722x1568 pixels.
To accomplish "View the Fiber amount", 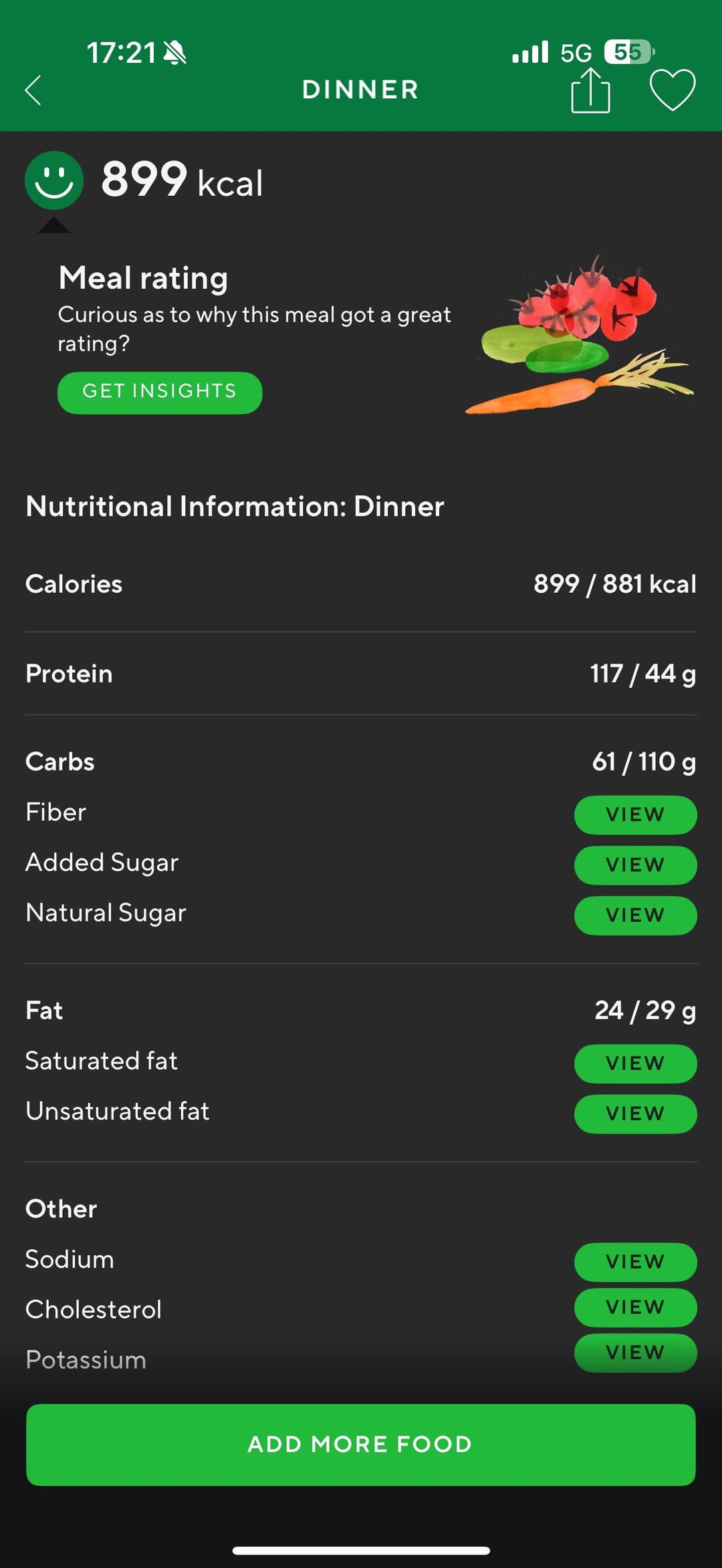I will tap(635, 815).
